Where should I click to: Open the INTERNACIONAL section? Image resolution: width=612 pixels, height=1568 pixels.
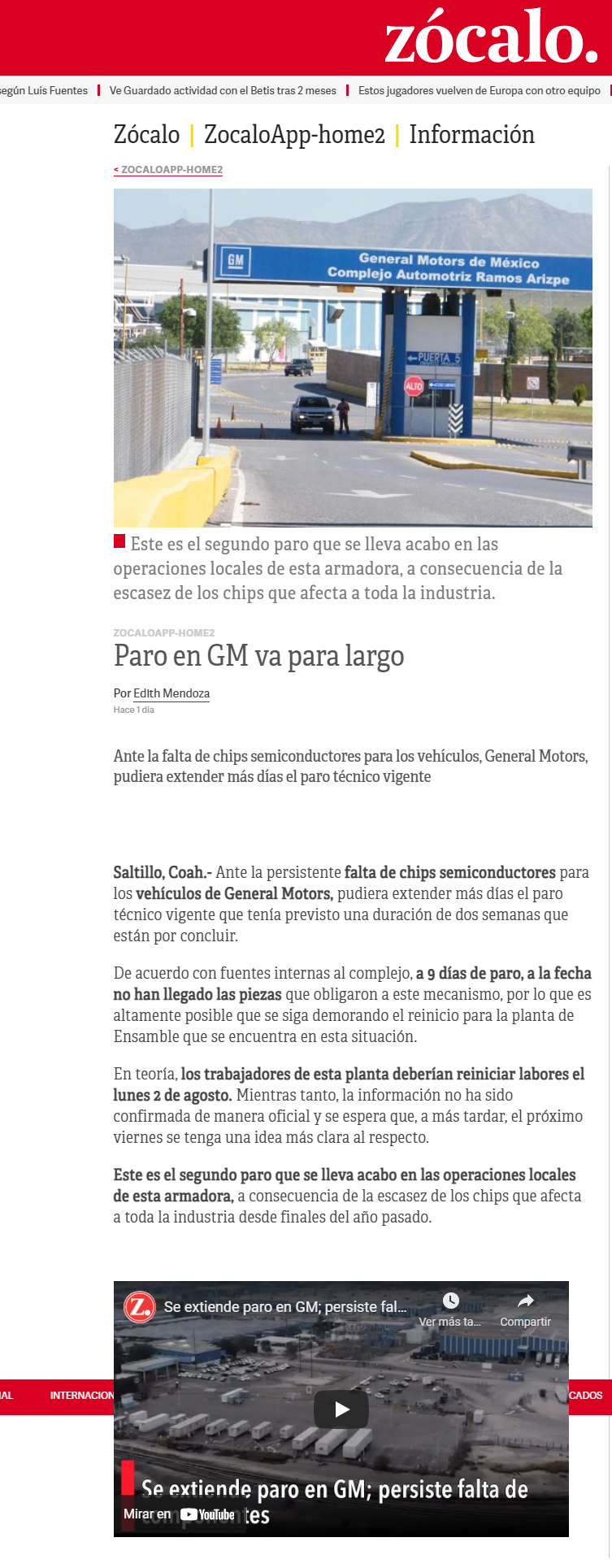click(82, 1396)
